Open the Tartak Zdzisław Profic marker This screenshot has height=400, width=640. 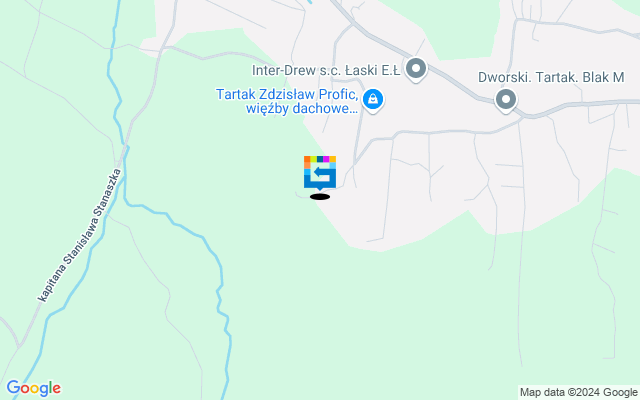(x=373, y=99)
